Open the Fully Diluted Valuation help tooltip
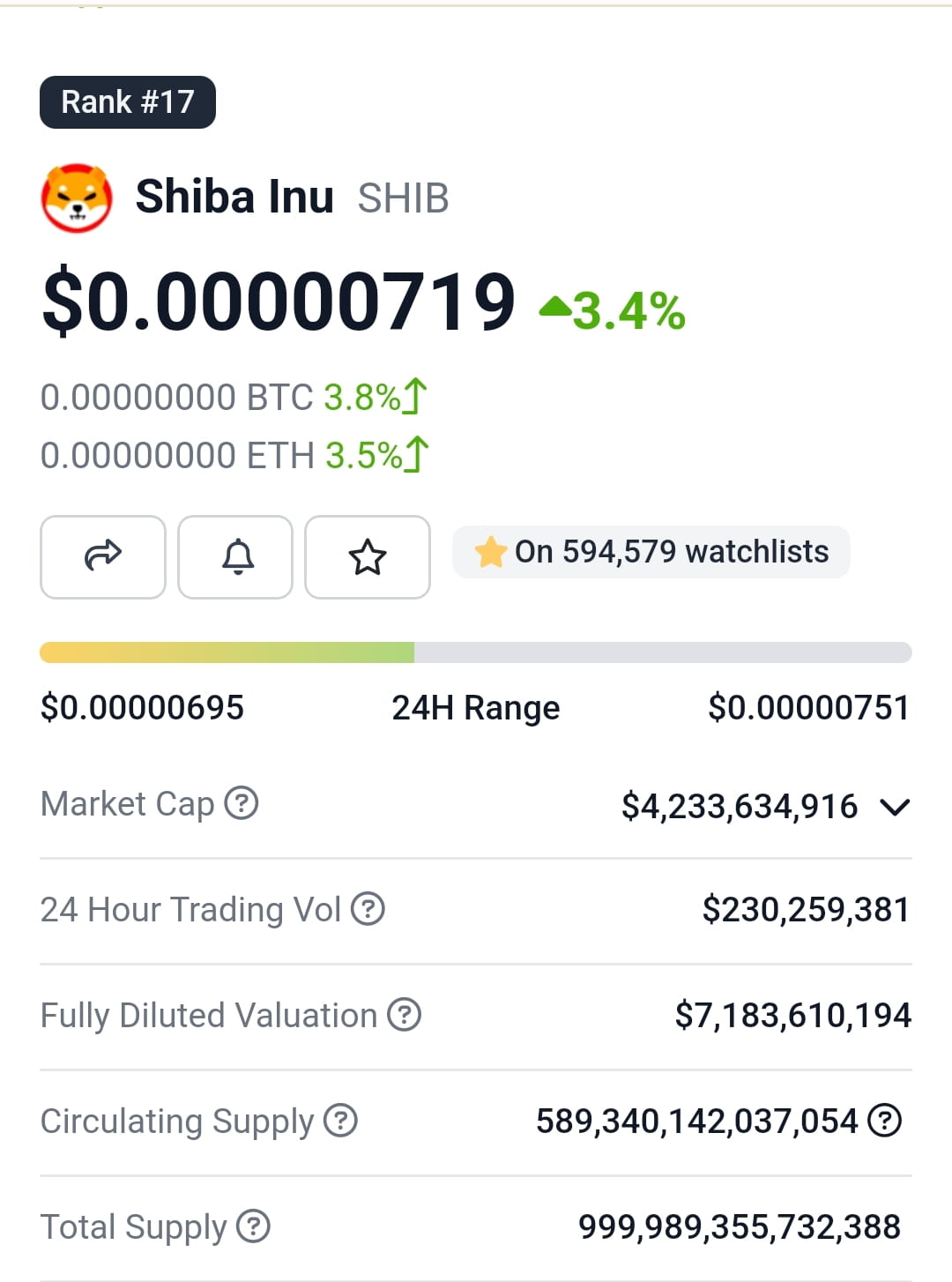 404,1015
